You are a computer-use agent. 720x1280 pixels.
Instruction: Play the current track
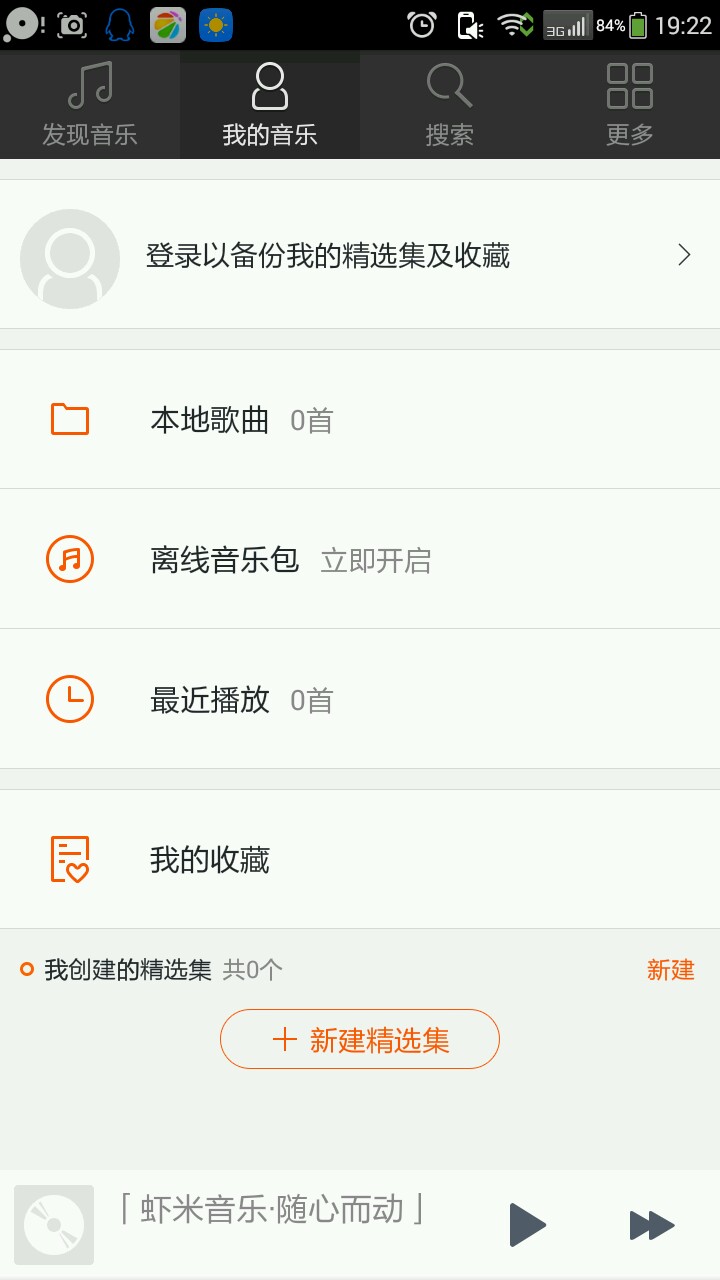(527, 1225)
